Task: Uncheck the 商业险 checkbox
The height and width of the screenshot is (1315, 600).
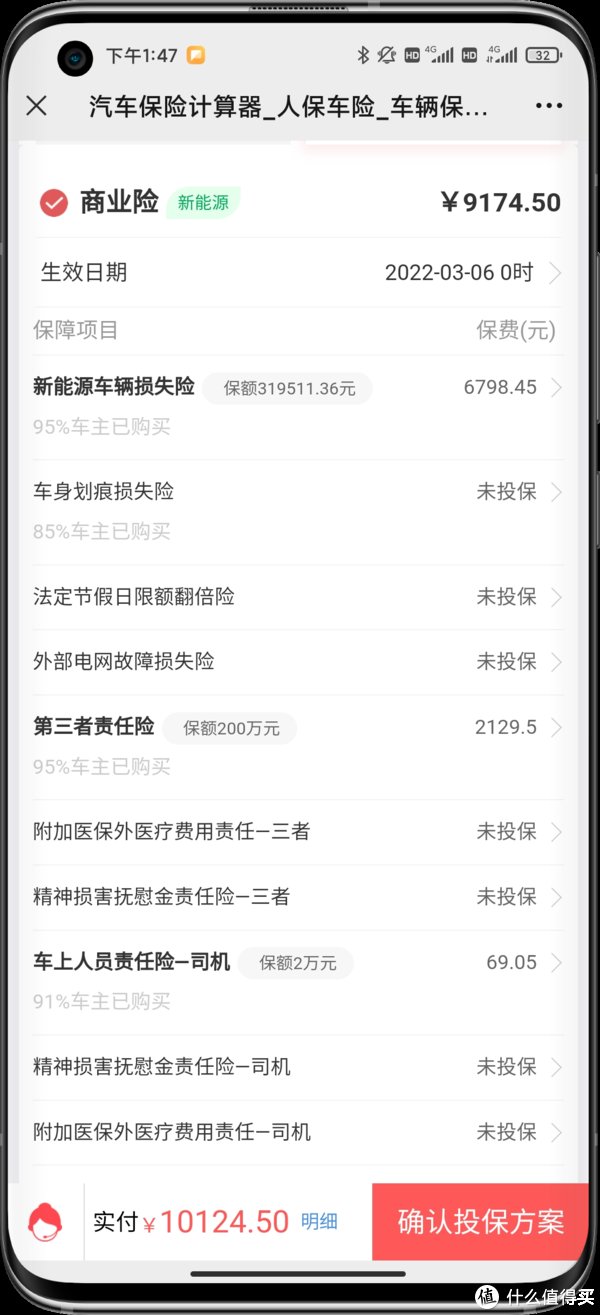Action: pyautogui.click(x=53, y=203)
